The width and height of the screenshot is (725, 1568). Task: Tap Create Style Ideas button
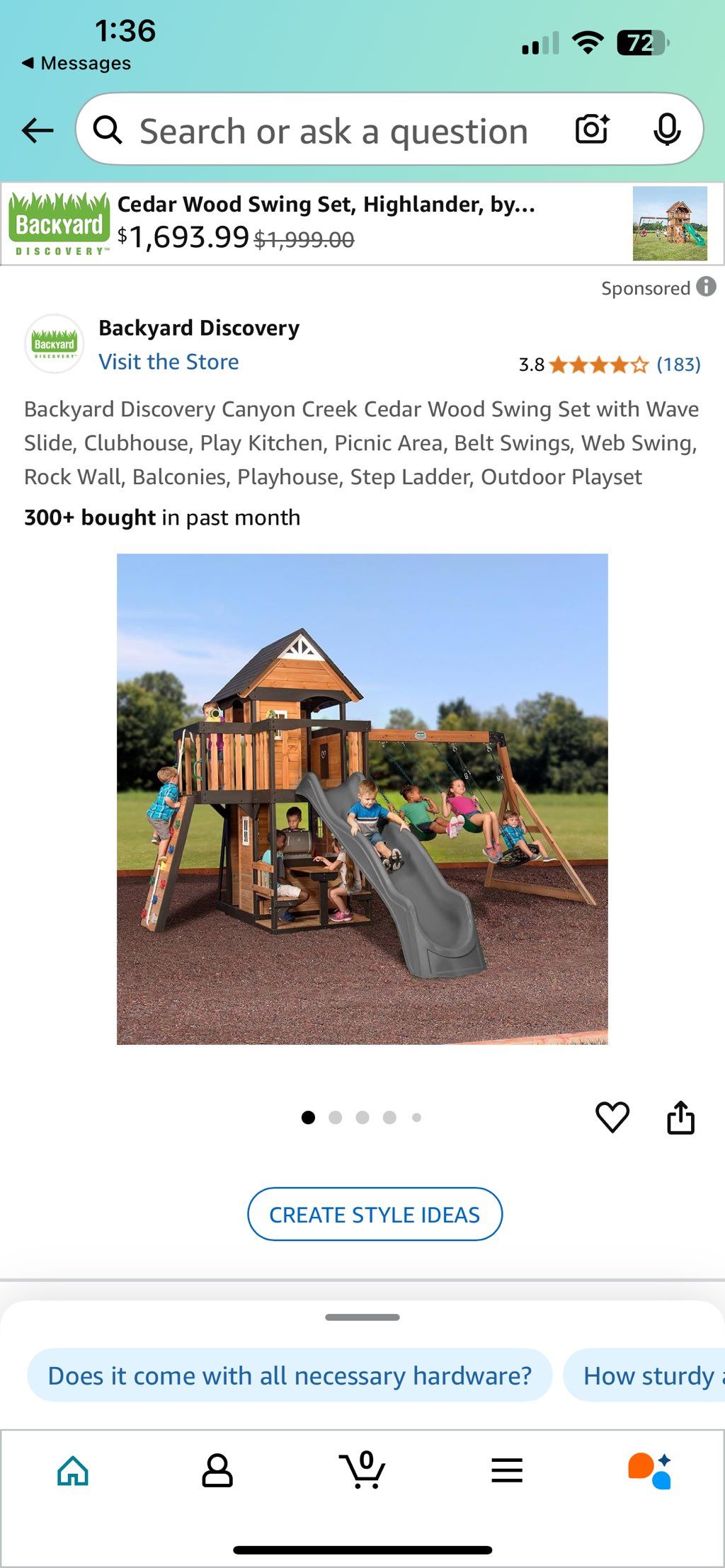click(x=375, y=1214)
